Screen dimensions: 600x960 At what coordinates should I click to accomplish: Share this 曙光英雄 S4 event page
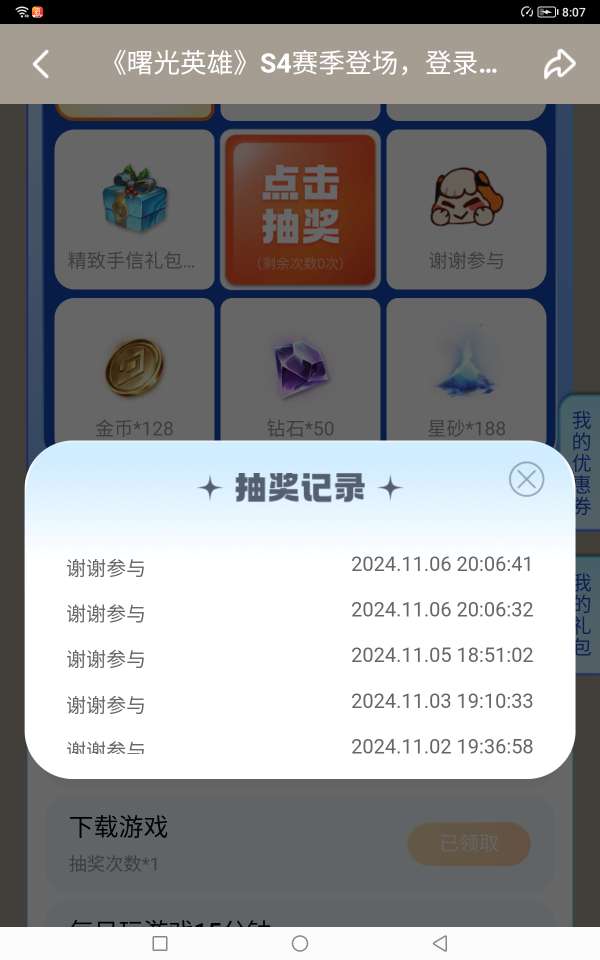[x=559, y=65]
